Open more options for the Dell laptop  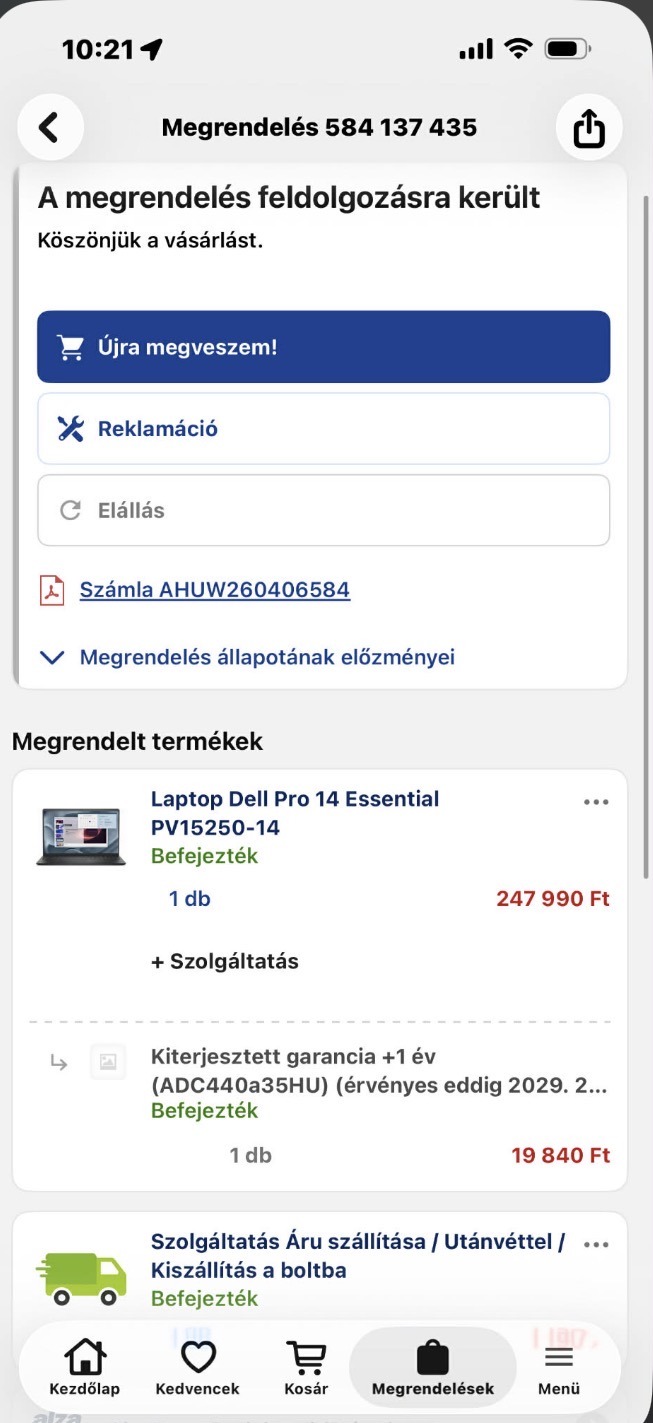596,802
